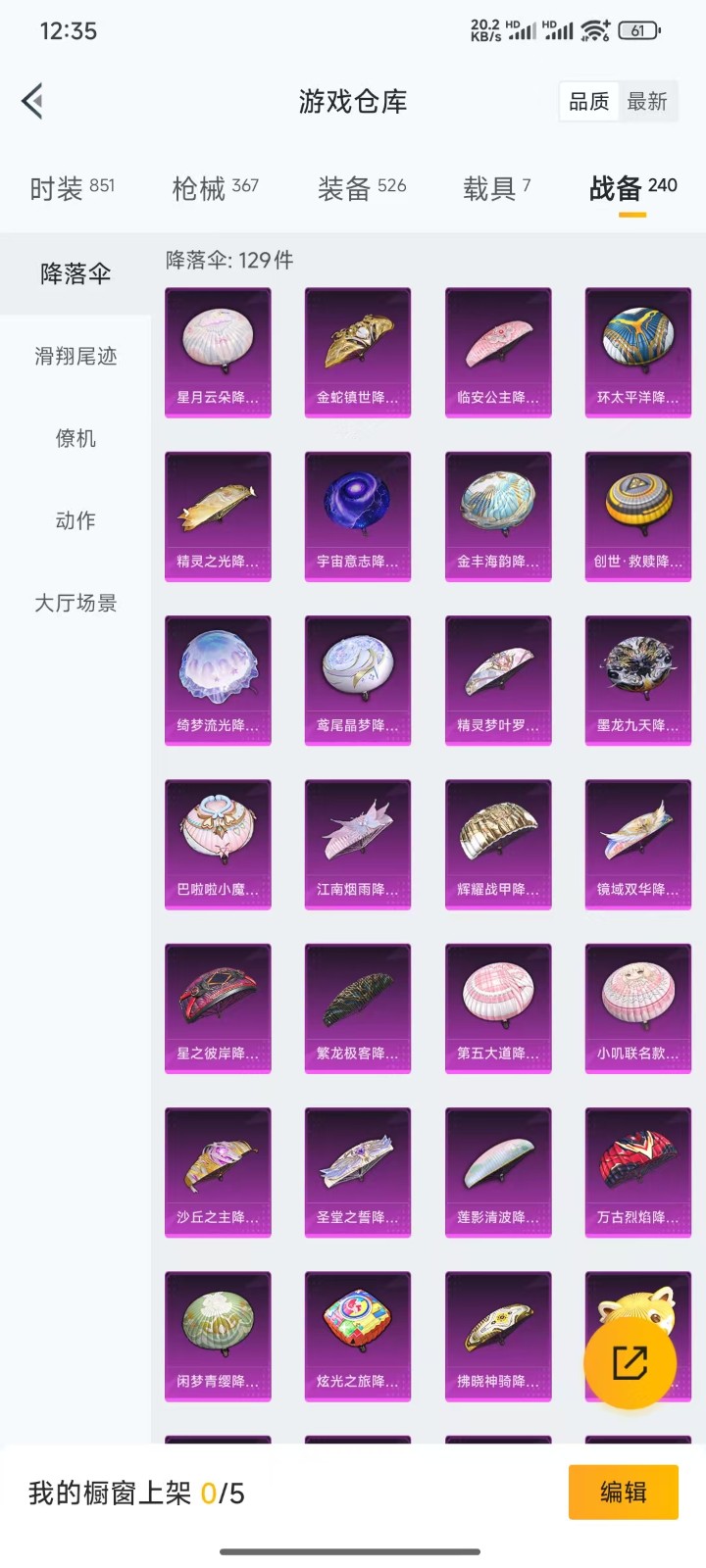Tap the 编辑 button
The width and height of the screenshot is (706, 1568).
[624, 1493]
